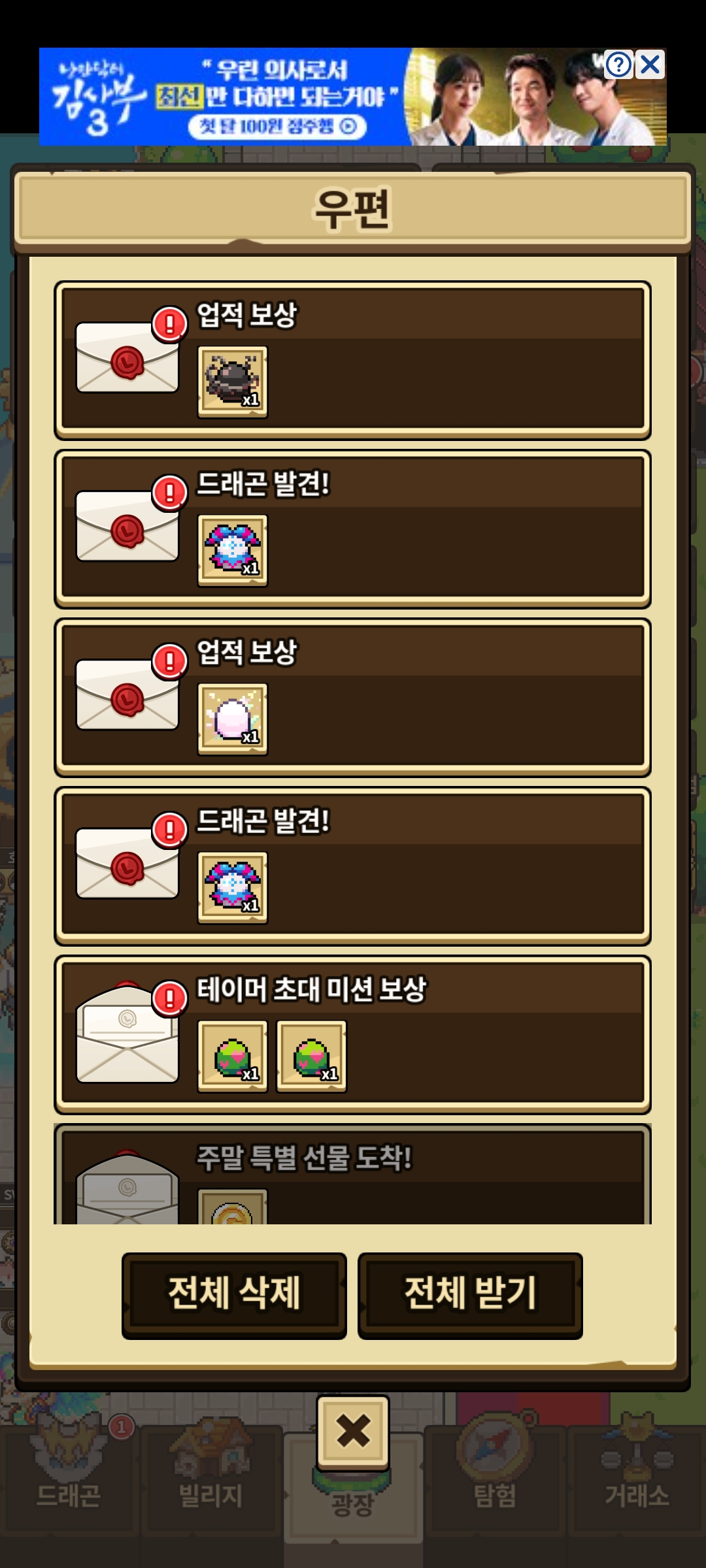Claim all mail with 전체 받기
This screenshot has width=706, height=1568.
470,1295
